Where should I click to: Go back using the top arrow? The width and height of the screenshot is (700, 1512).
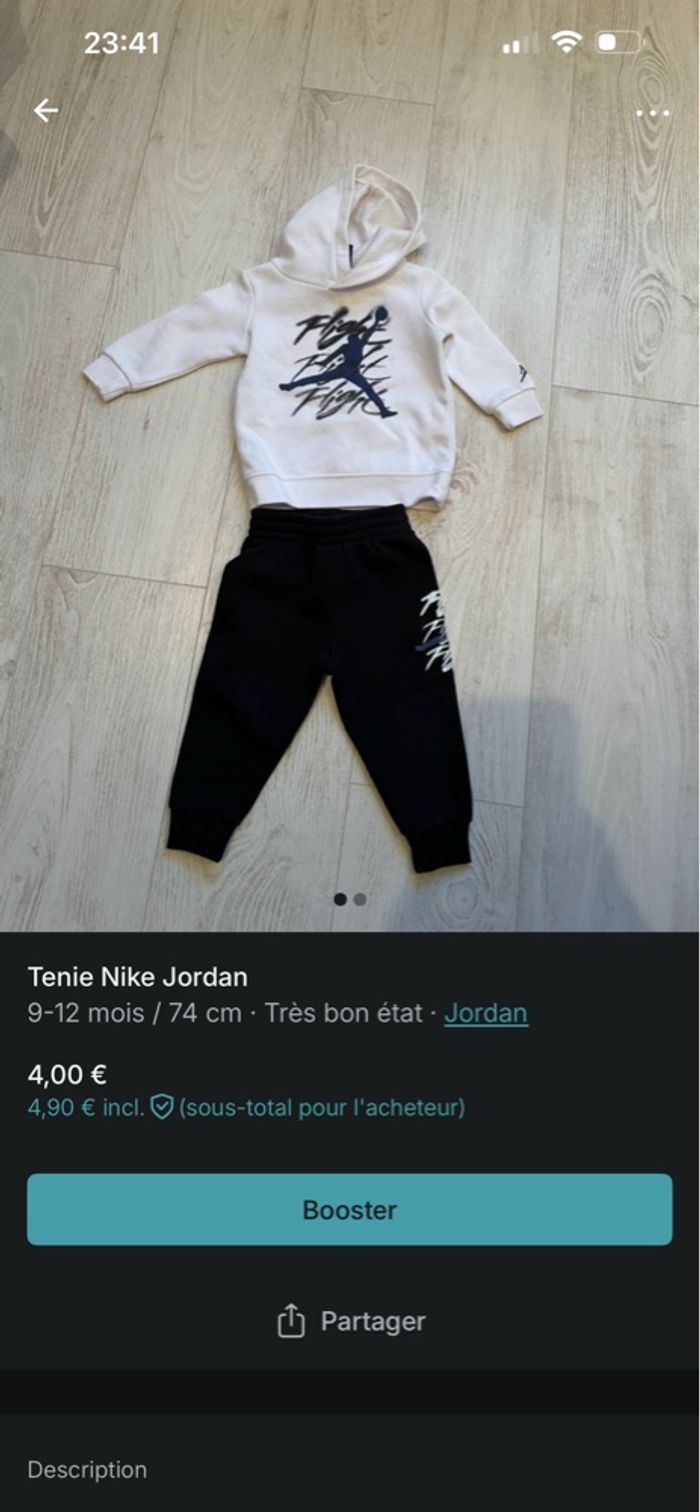point(45,110)
